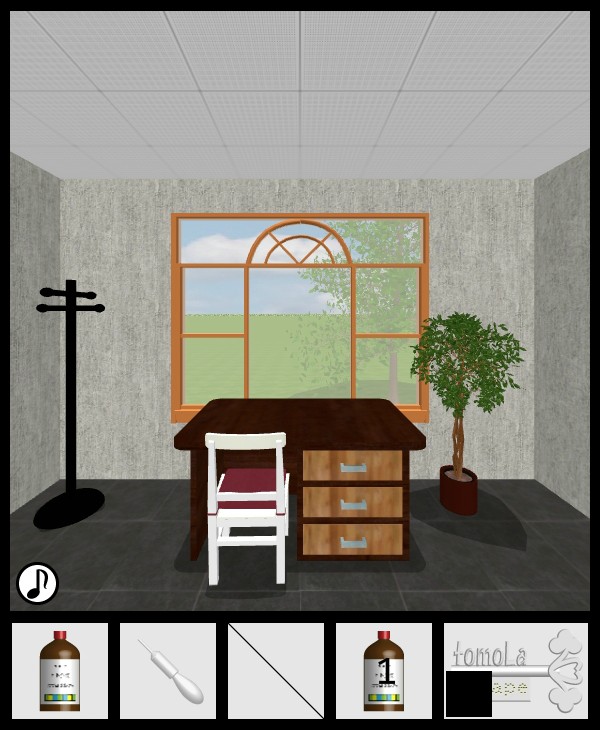The image size is (600, 730).
Task: Select the awl tool in inventory
Action: 168,671
